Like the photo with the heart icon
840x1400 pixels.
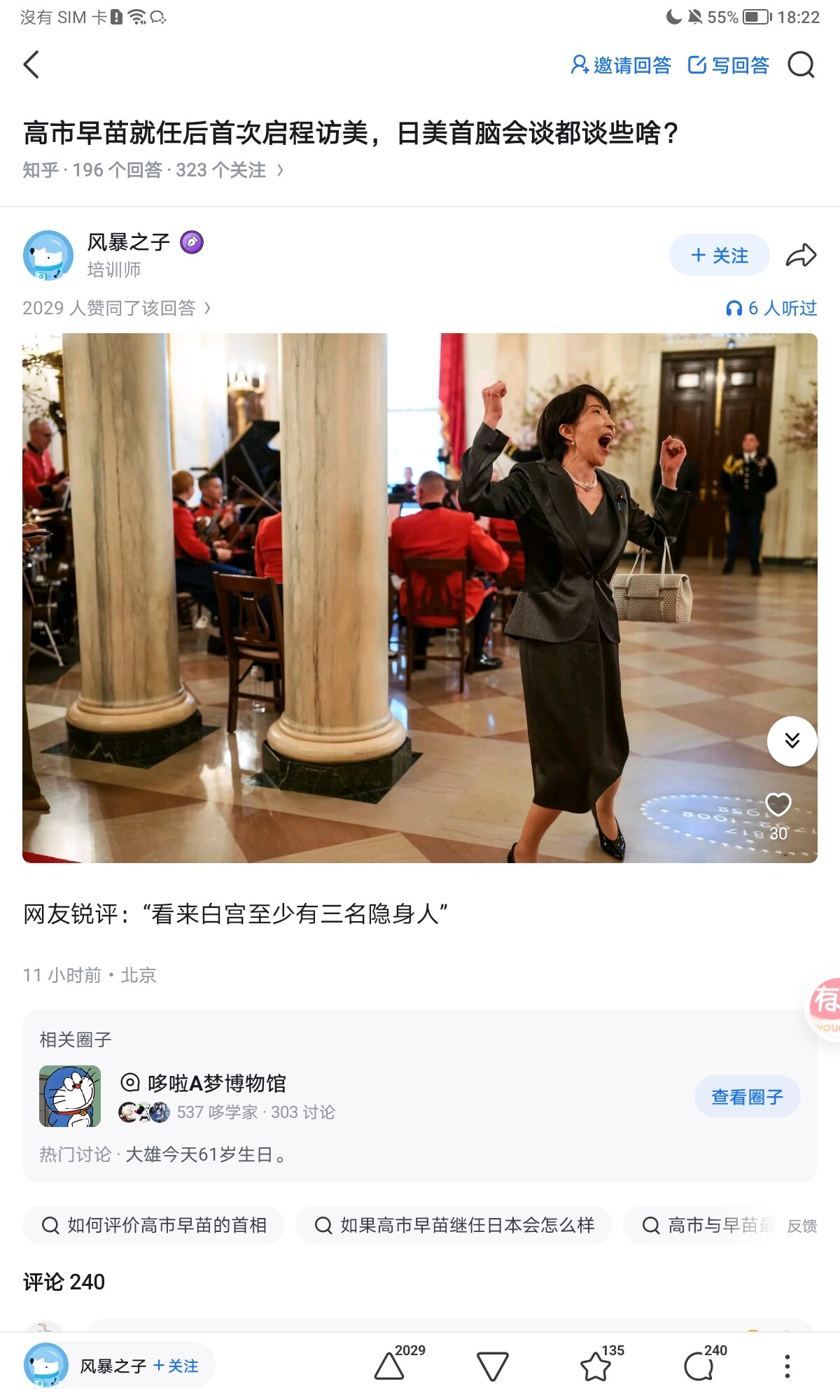pos(778,805)
